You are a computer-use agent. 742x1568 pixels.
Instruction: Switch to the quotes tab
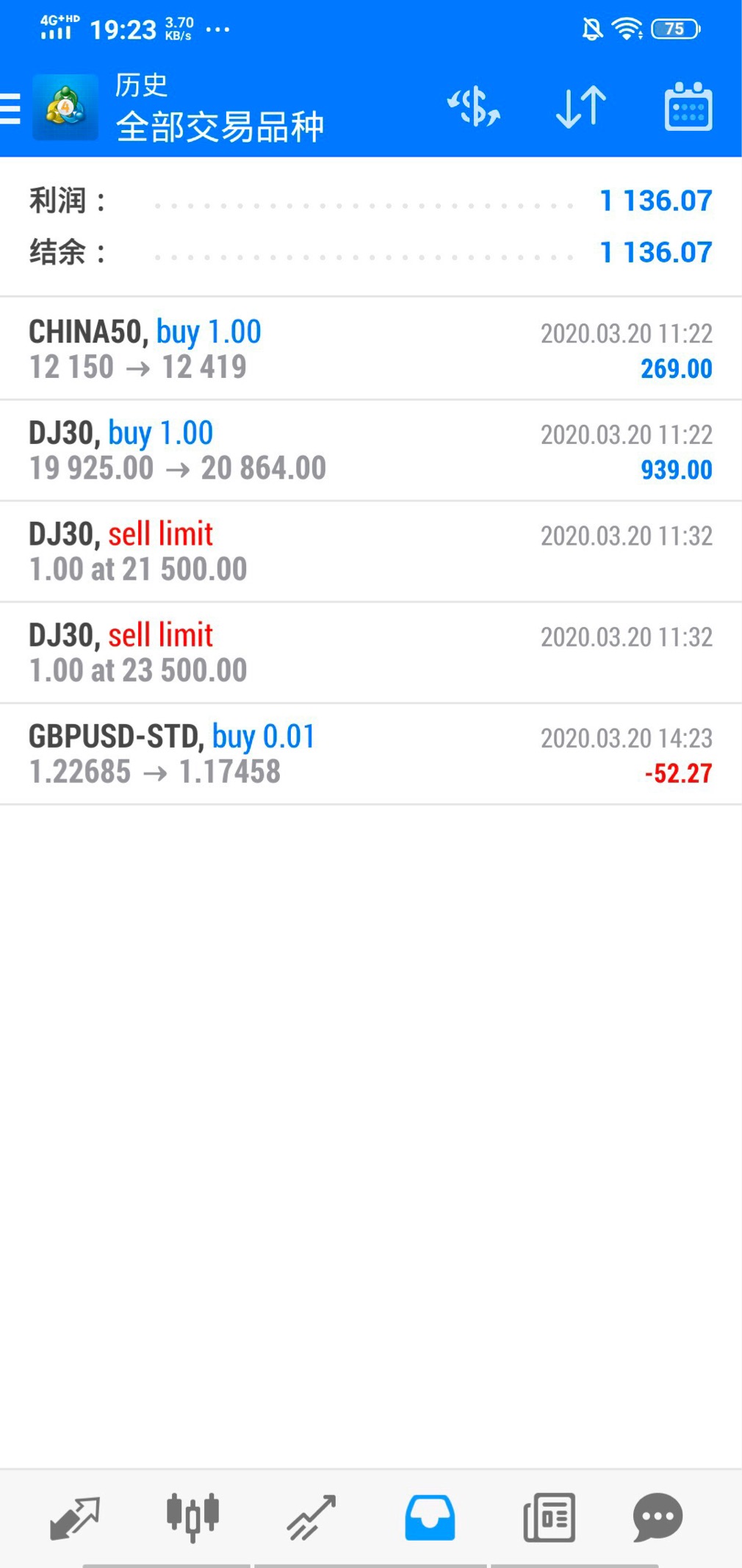point(74,1517)
